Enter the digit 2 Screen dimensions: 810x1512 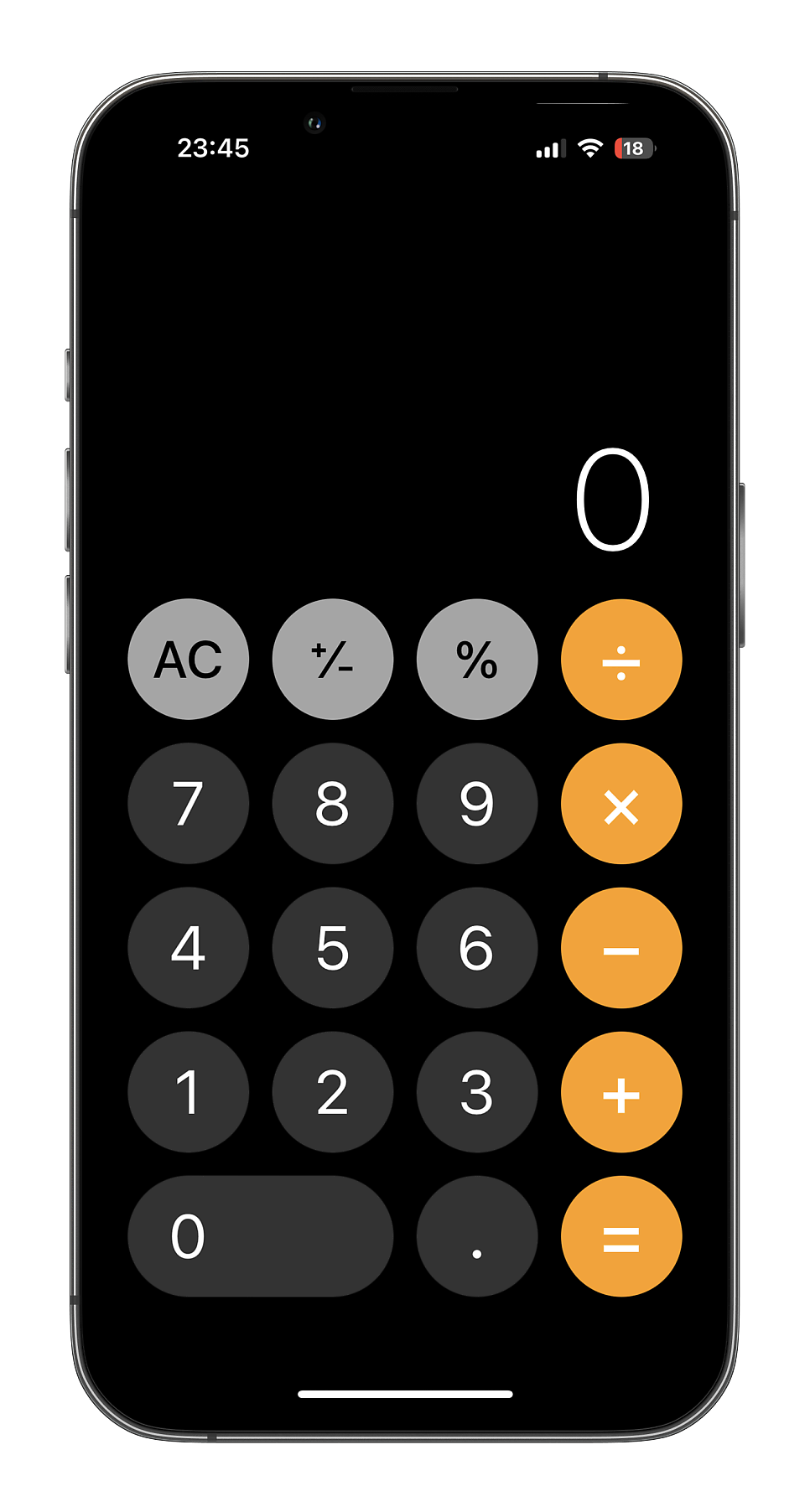click(x=333, y=1092)
